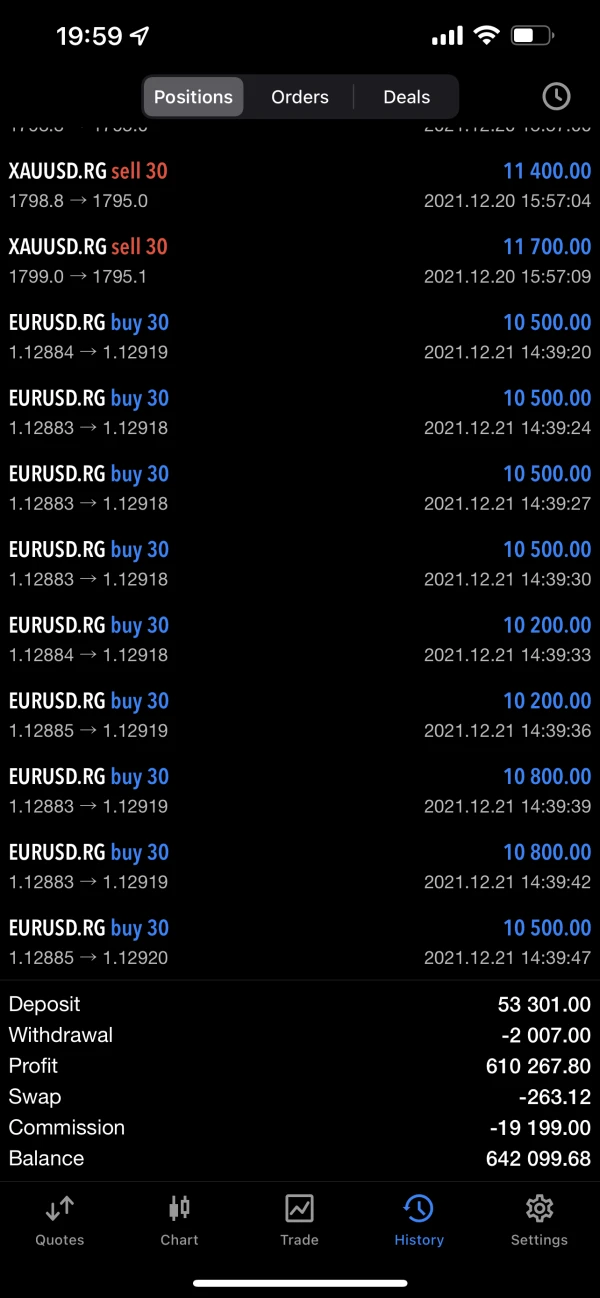
Task: Open the history period clock icon
Action: [x=556, y=96]
